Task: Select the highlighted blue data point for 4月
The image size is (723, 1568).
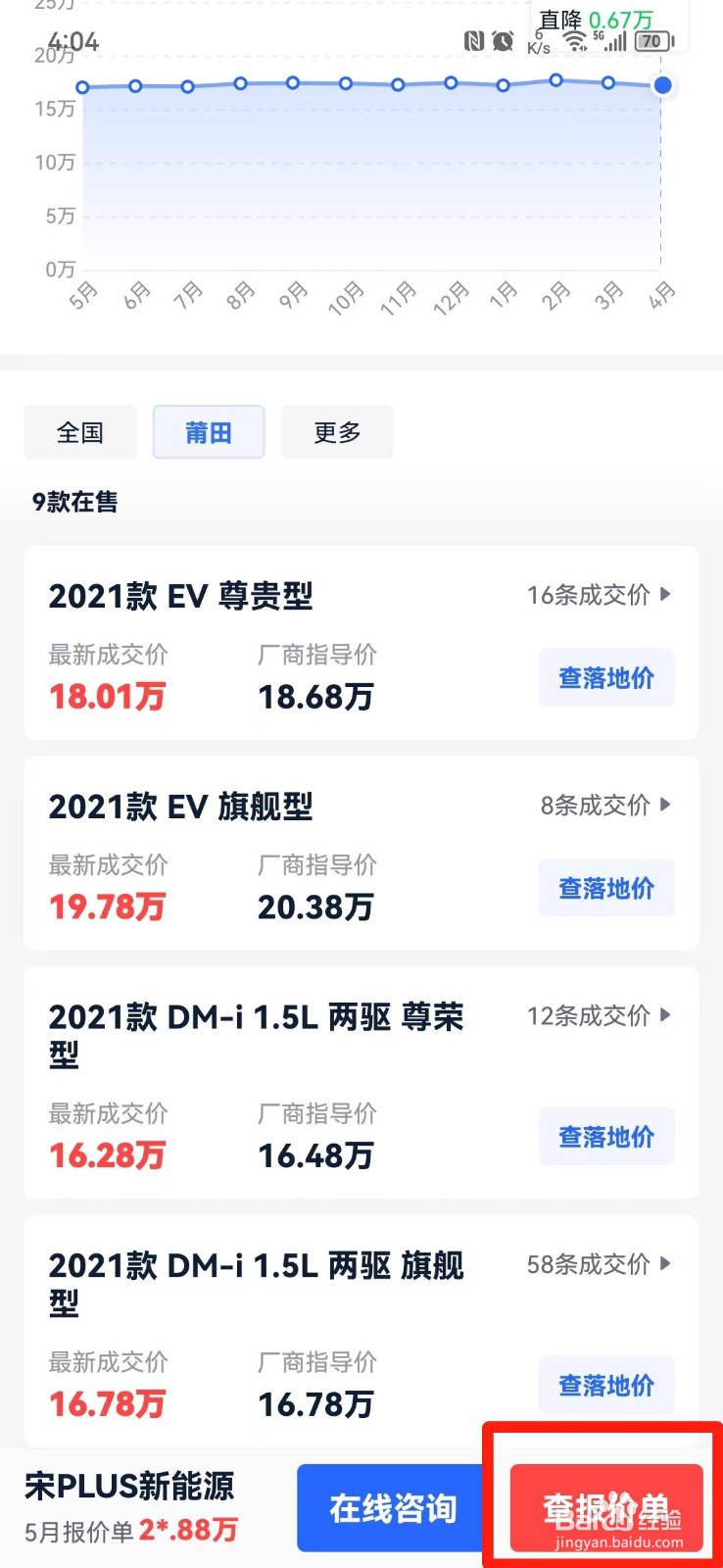Action: [662, 85]
